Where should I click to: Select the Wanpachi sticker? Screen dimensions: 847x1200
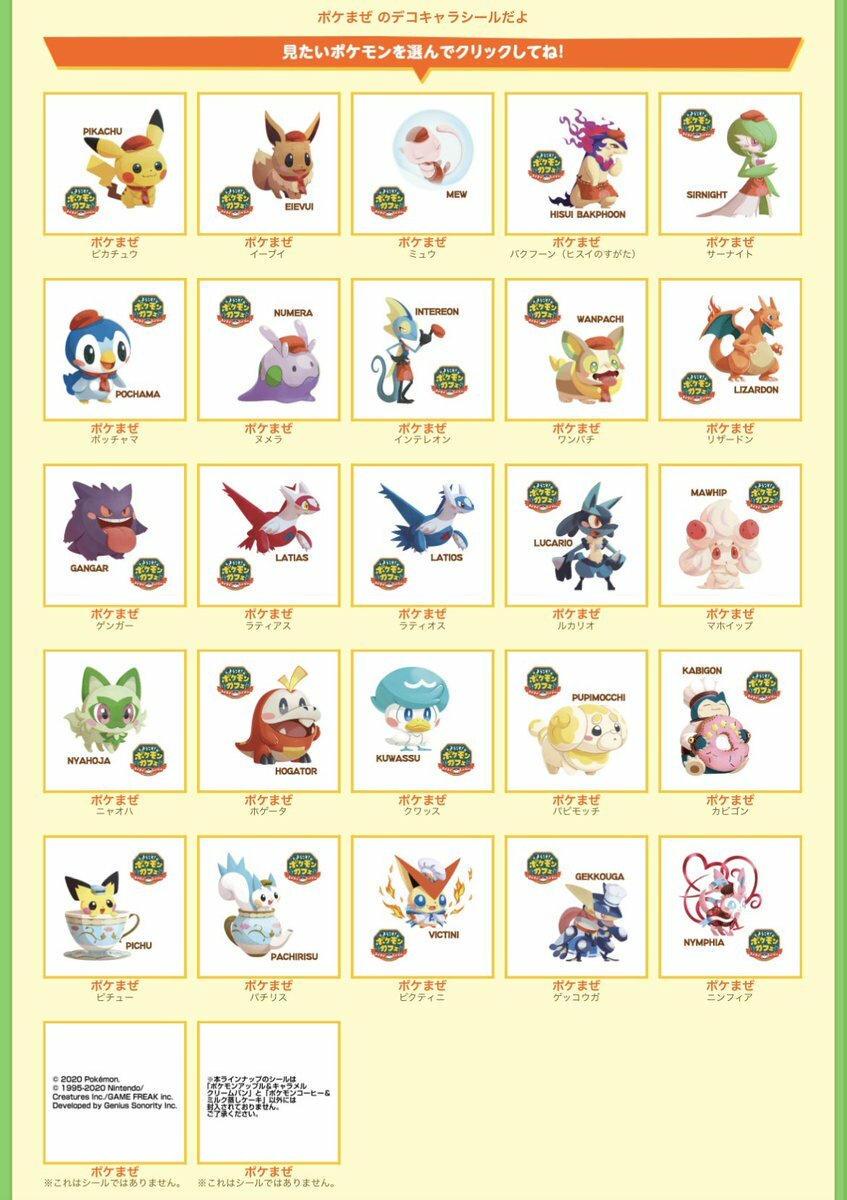[576, 350]
